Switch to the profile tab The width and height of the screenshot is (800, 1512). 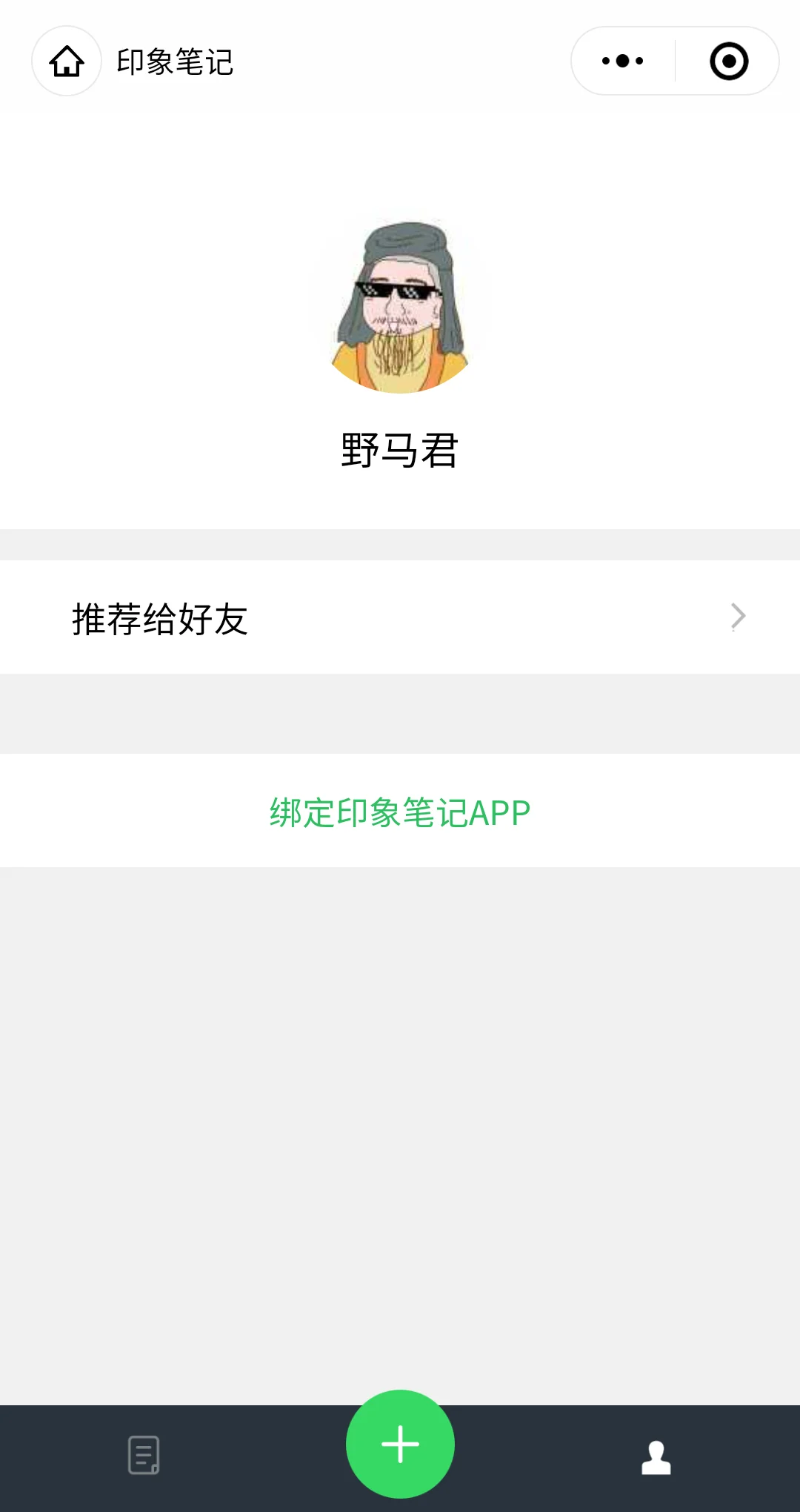click(656, 1457)
